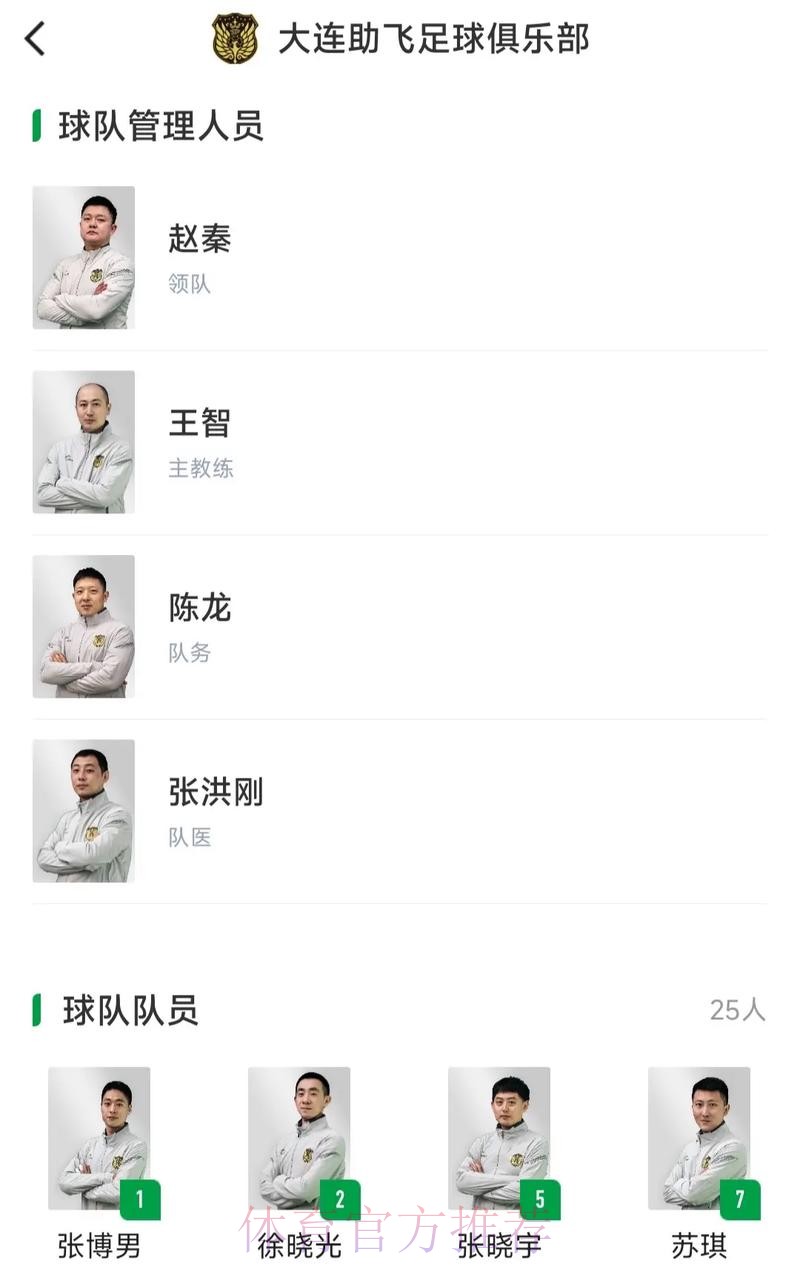Tap the green marker beside 球队管理人员
Screen dimensions: 800x1269
point(38,123)
